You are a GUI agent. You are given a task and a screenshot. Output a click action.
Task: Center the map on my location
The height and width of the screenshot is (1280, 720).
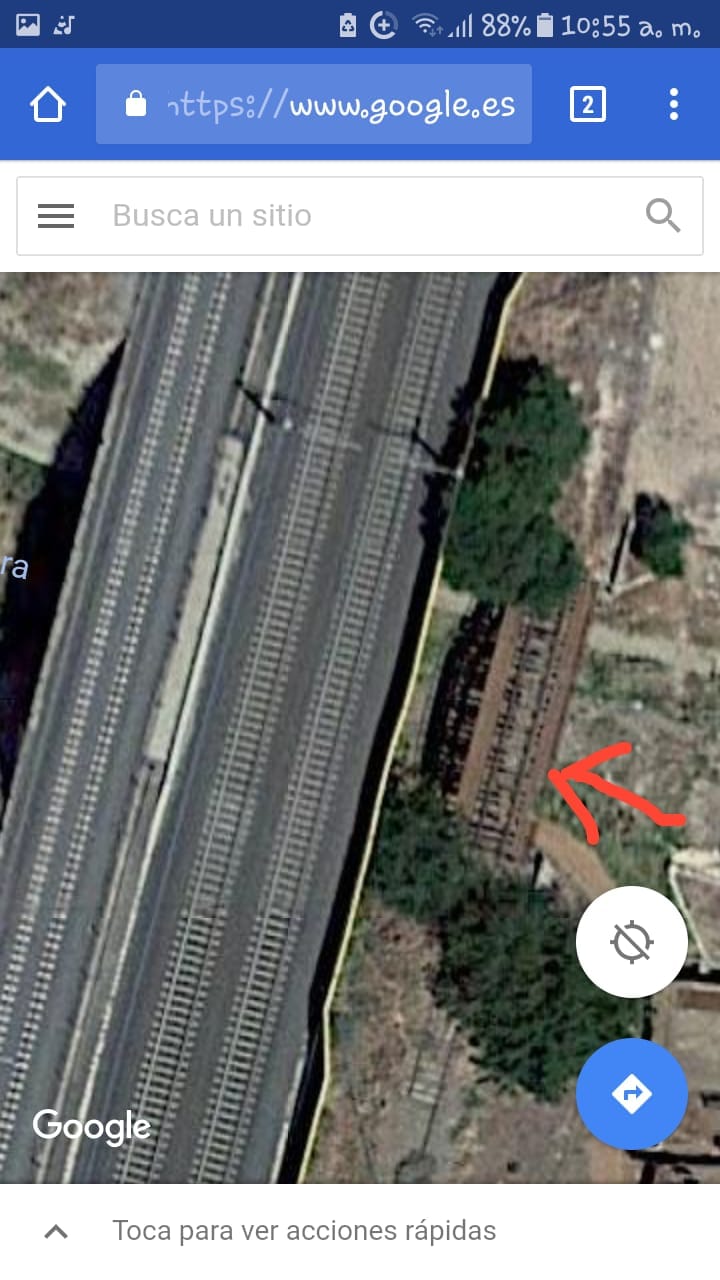[x=632, y=942]
